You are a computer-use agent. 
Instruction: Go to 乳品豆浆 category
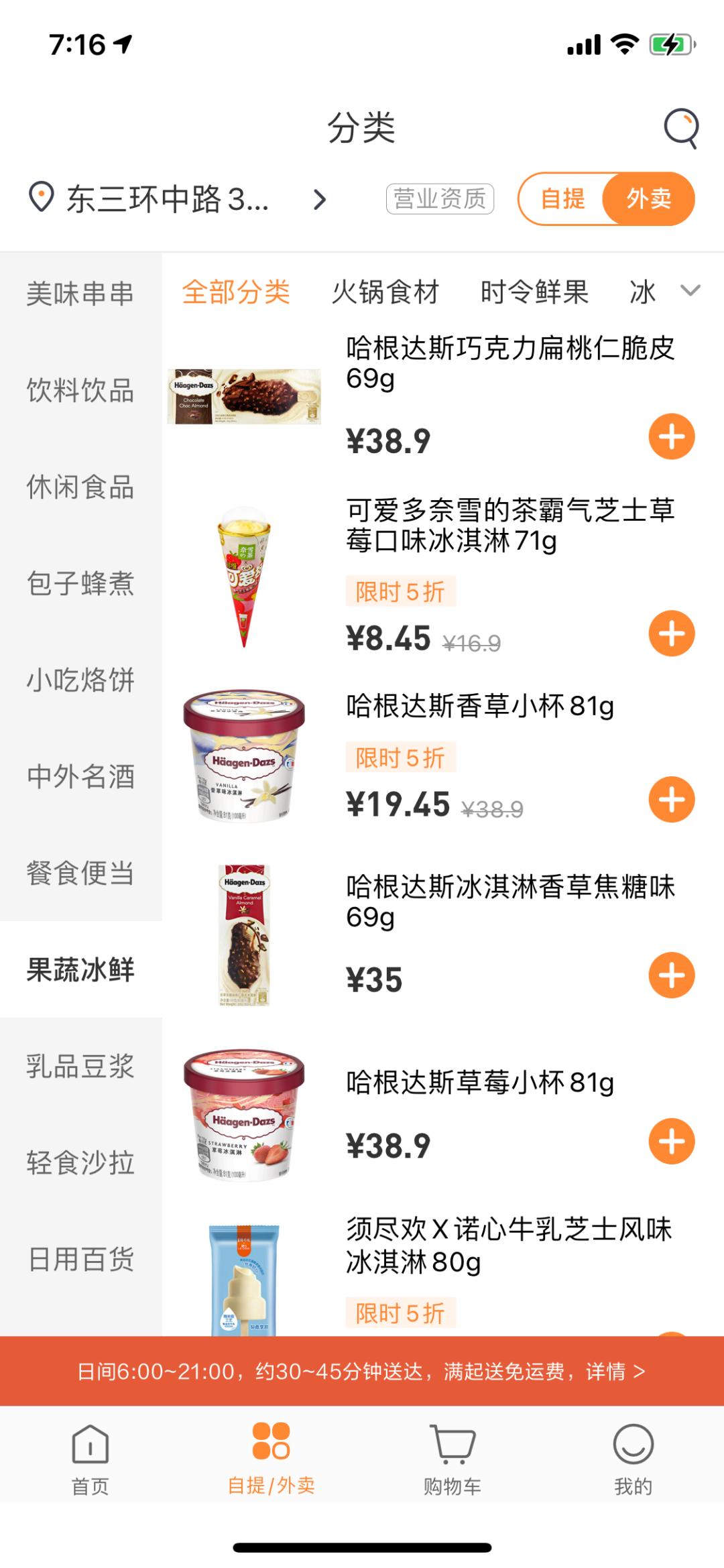pyautogui.click(x=80, y=1067)
